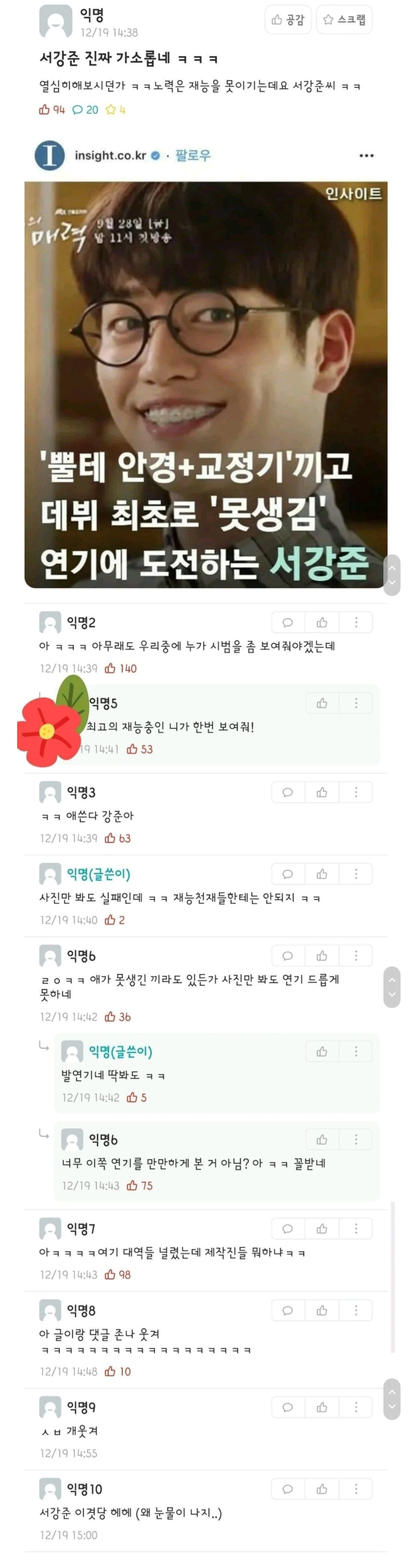Like 익명5's reply
This screenshot has height=1568, width=412.
[x=322, y=703]
